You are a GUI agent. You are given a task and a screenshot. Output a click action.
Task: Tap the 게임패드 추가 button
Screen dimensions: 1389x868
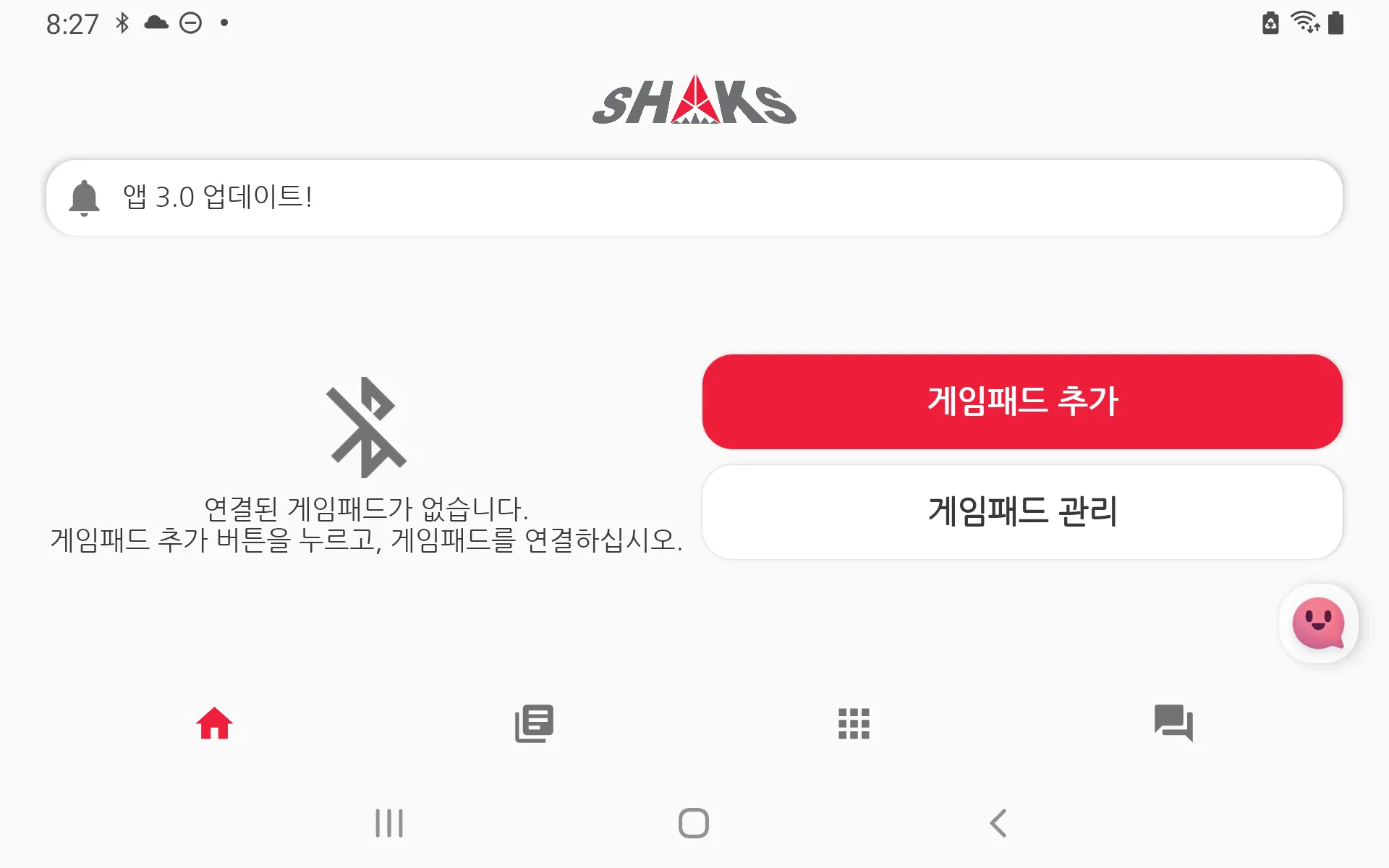coord(1022,401)
